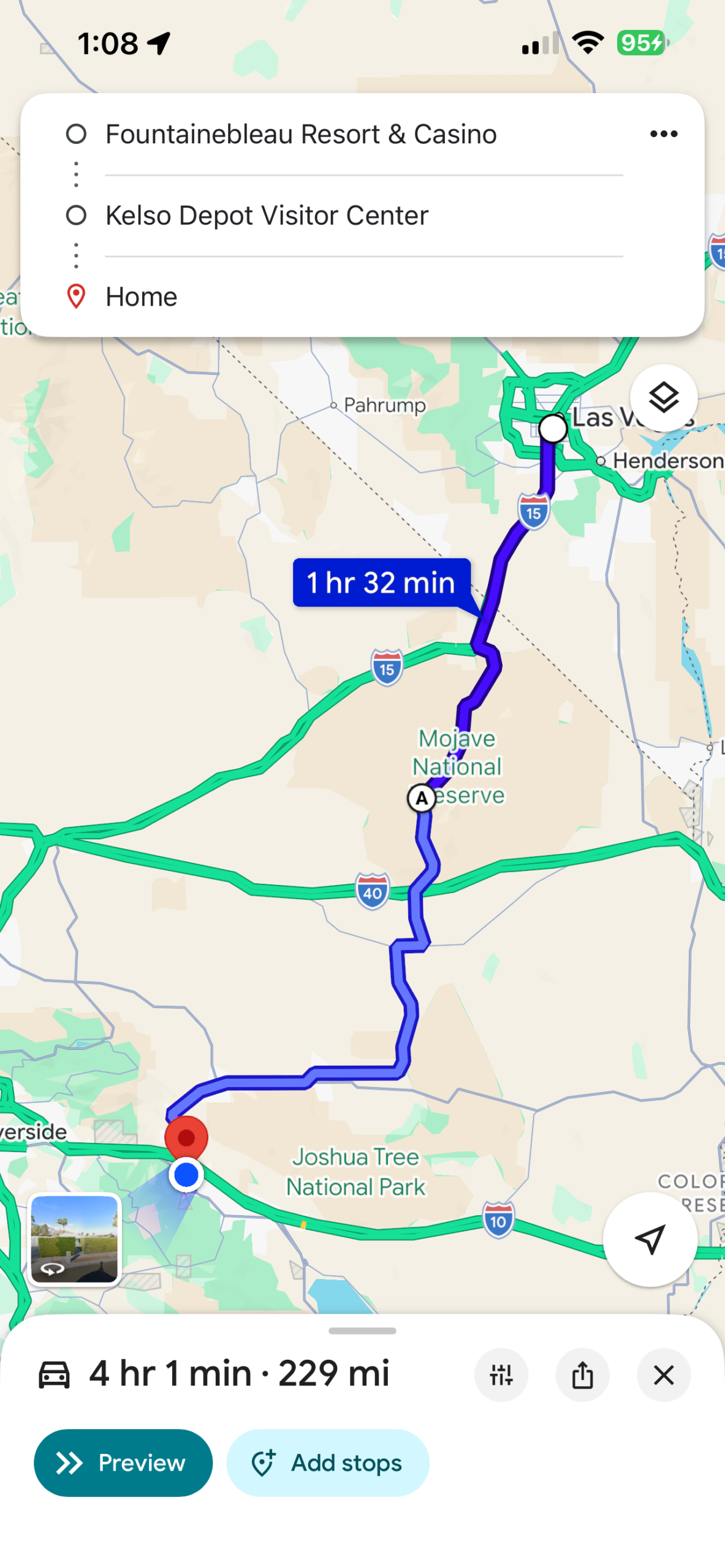The height and width of the screenshot is (1568, 725).
Task: Open the three-dot route options menu
Action: click(x=663, y=134)
